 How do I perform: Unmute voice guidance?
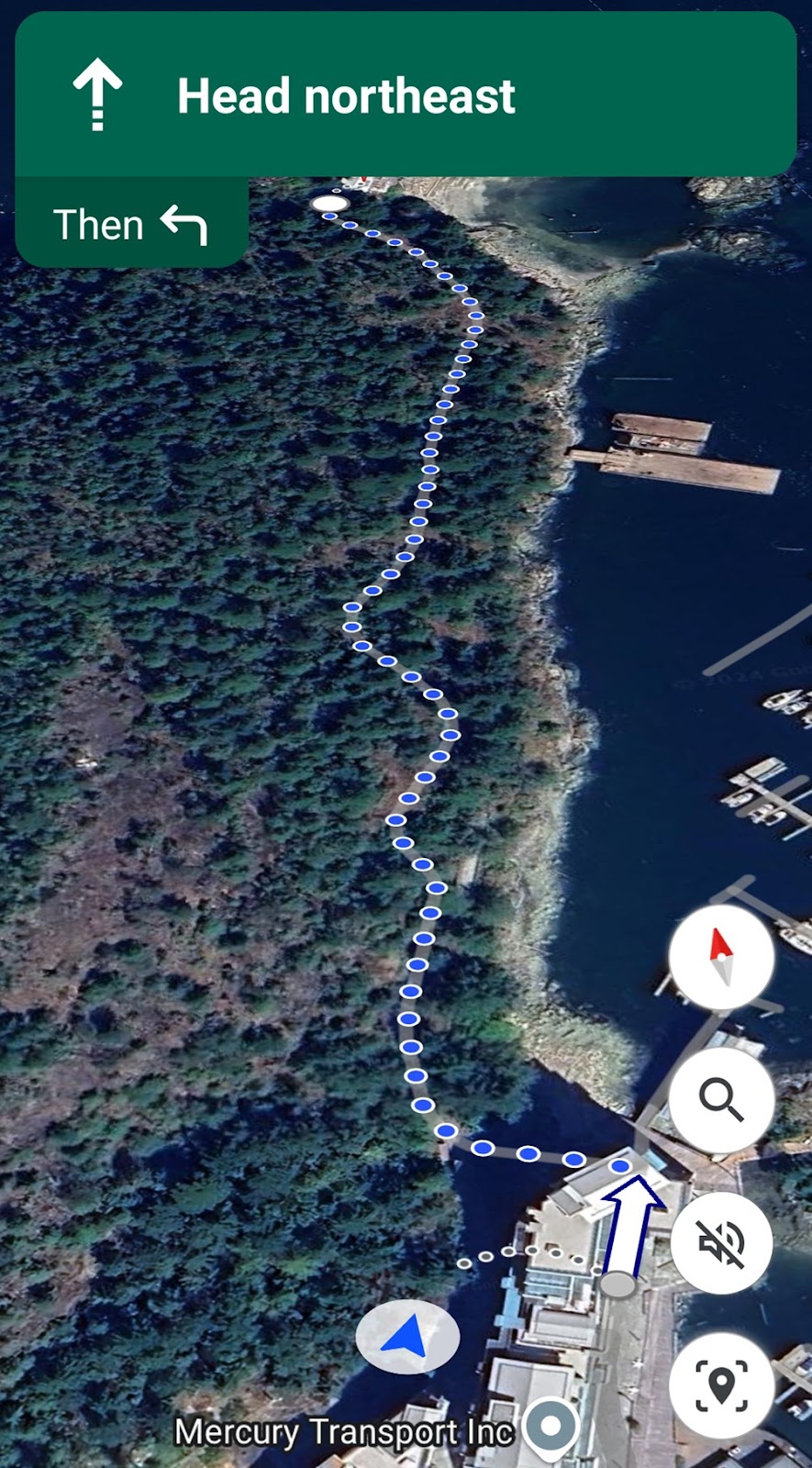point(721,1242)
